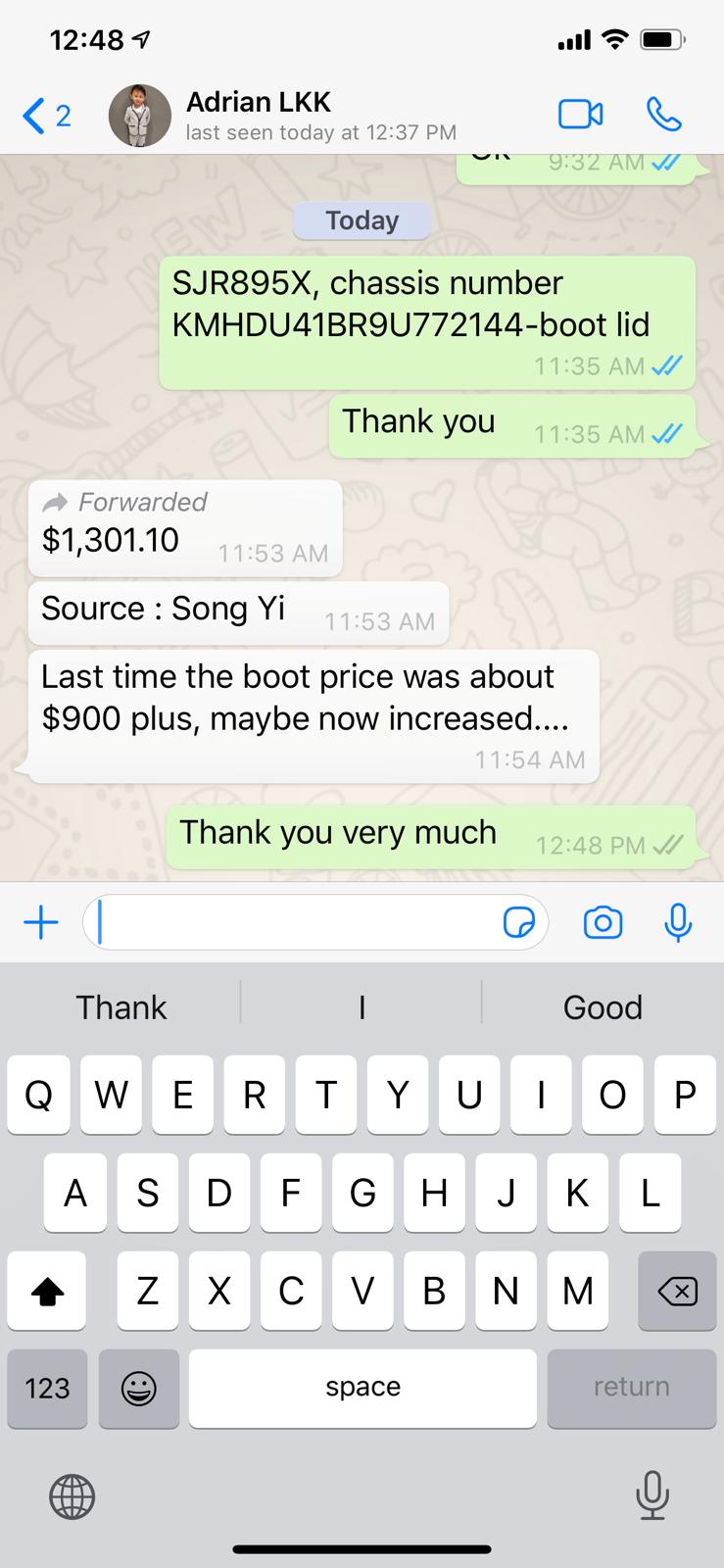Focus the message text field
The image size is (724, 1568).
click(x=294, y=922)
